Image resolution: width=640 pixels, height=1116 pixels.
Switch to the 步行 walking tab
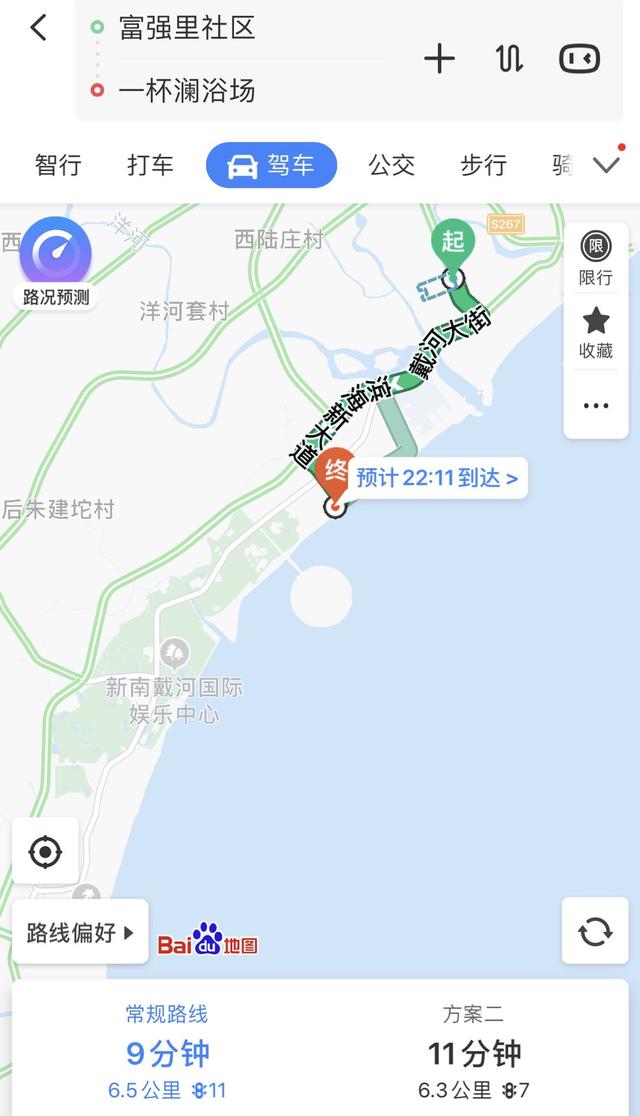point(483,165)
